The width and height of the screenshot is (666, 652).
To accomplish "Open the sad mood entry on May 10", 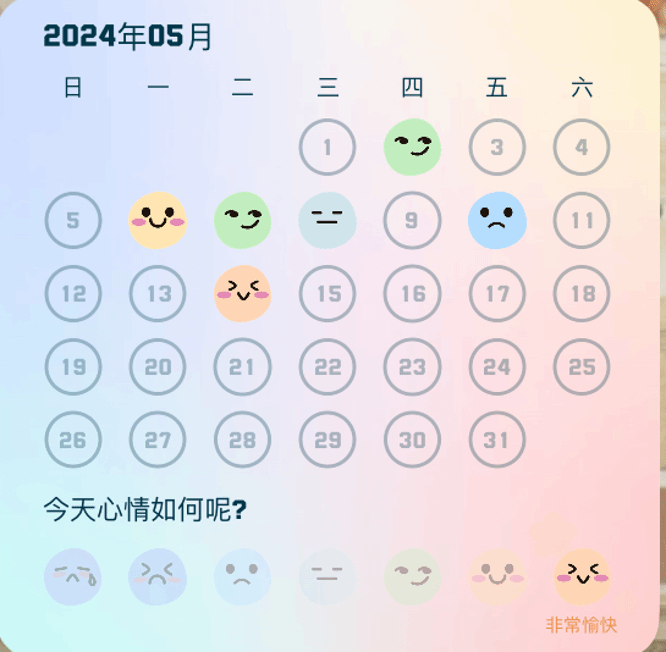I will coord(497,221).
